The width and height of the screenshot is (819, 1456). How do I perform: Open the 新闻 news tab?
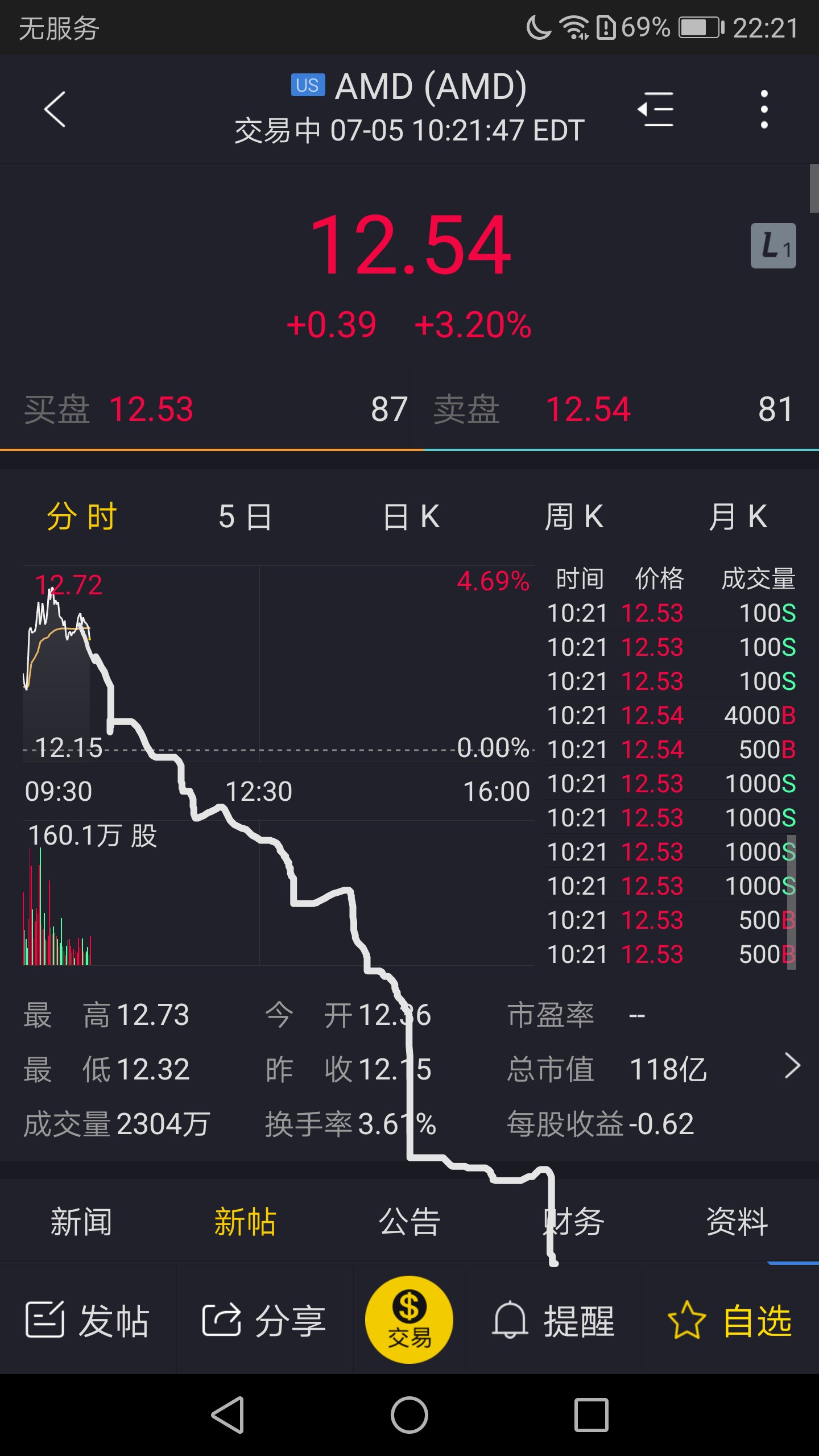coord(82,1222)
